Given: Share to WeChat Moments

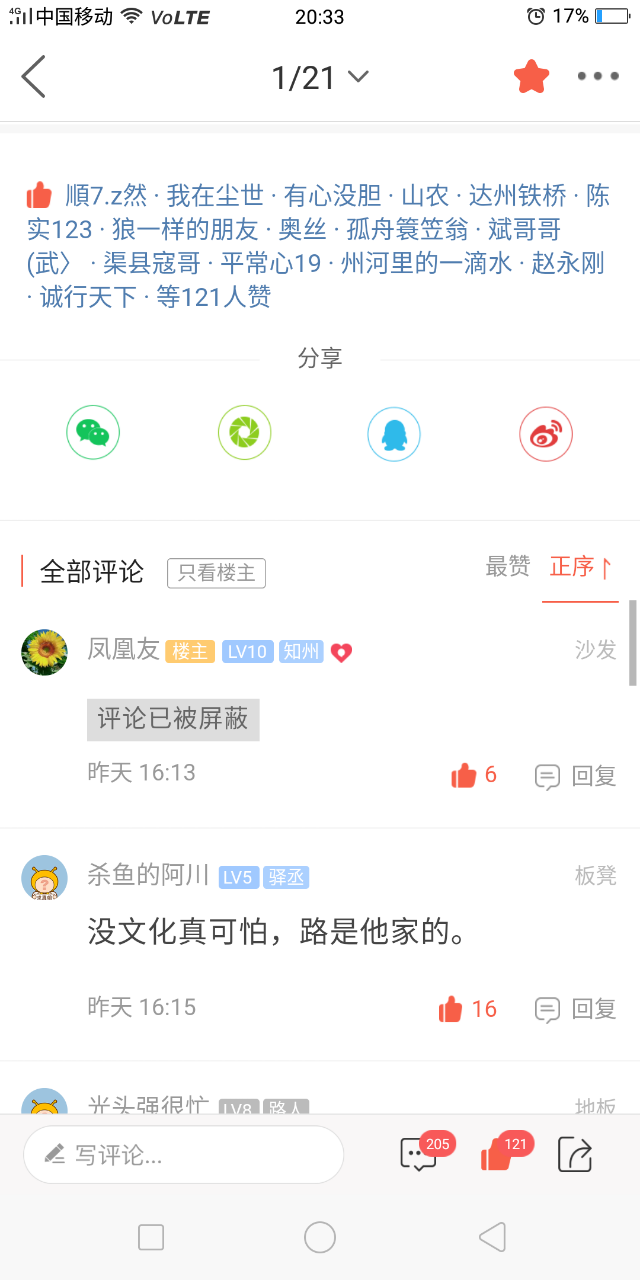Looking at the screenshot, I should point(244,433).
